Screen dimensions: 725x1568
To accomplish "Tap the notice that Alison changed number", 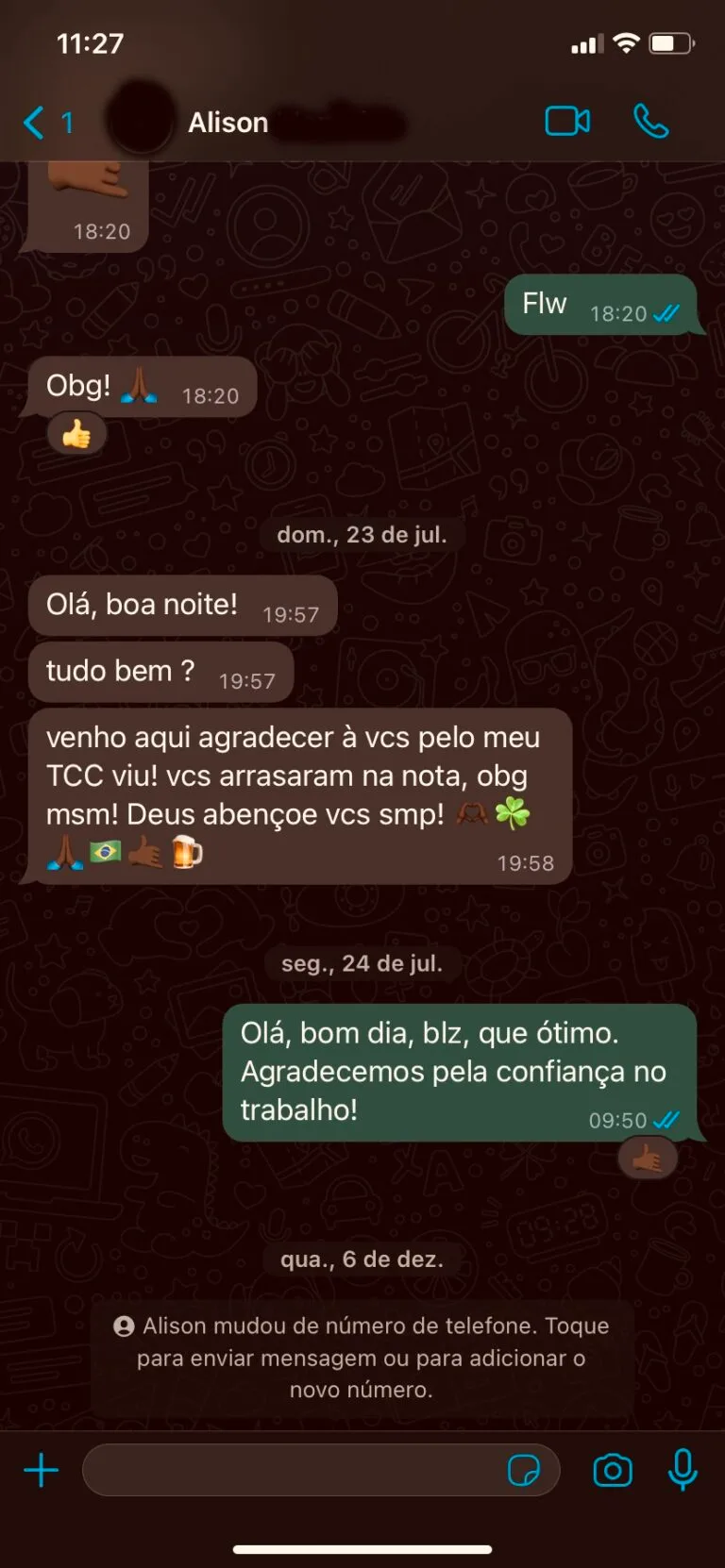I will click(x=362, y=1358).
